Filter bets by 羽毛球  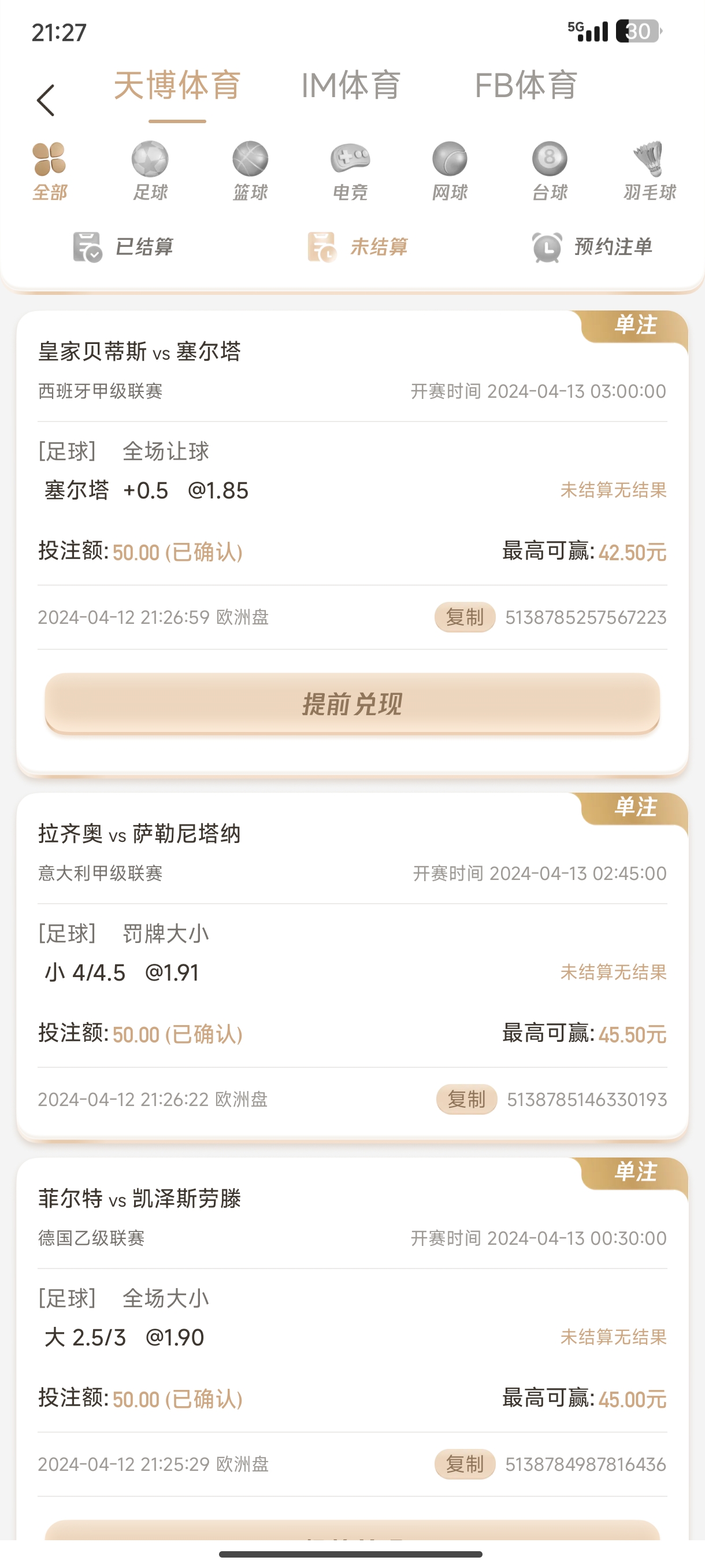(649, 171)
